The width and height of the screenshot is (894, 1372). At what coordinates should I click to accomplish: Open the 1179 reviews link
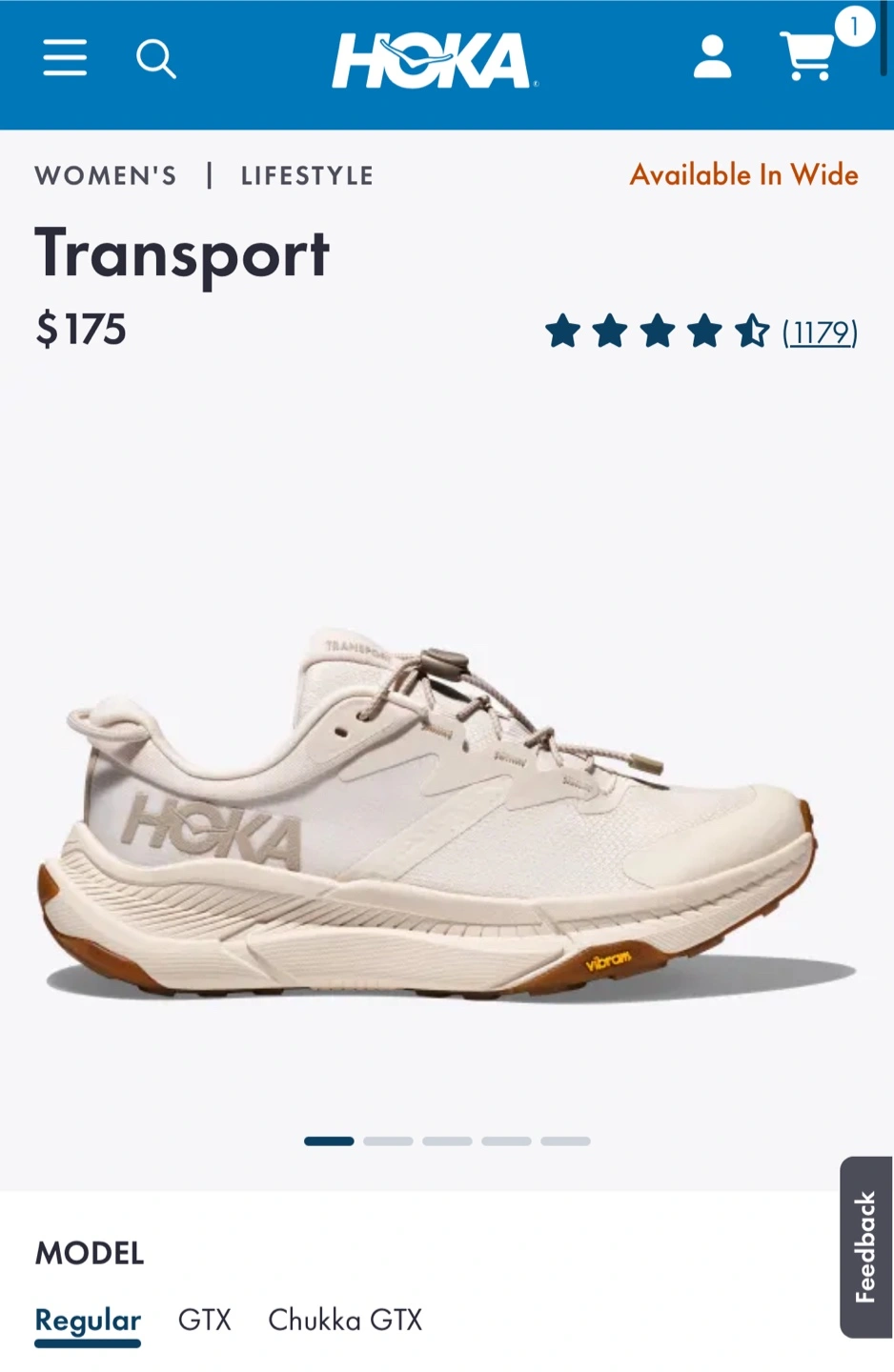tap(820, 333)
